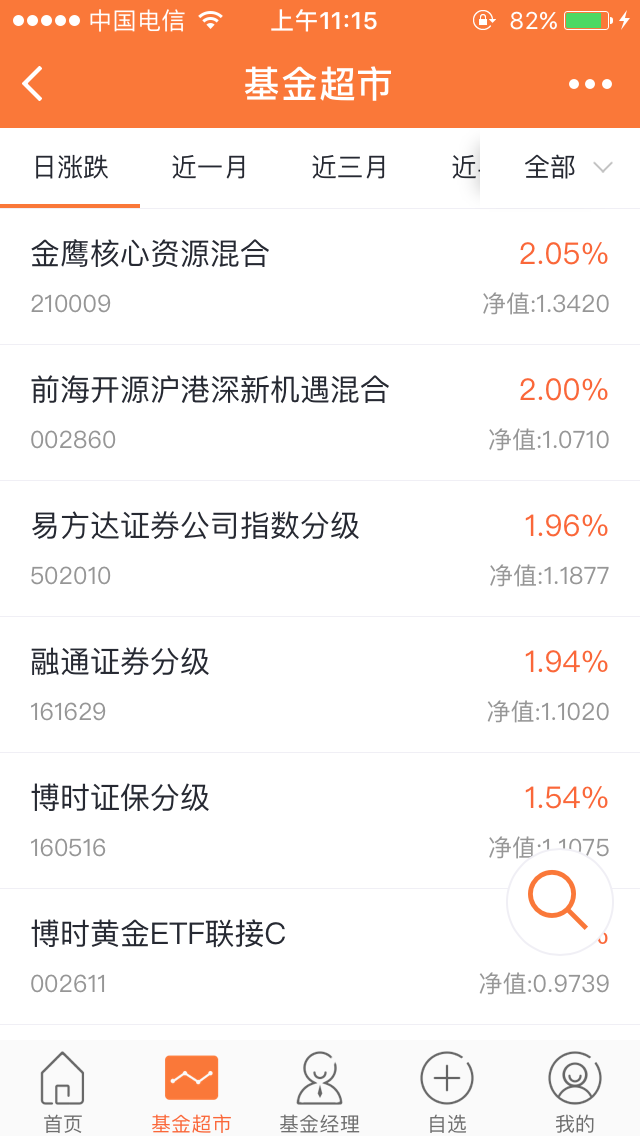
Task: Go back using the top-left arrow
Action: pos(33,84)
